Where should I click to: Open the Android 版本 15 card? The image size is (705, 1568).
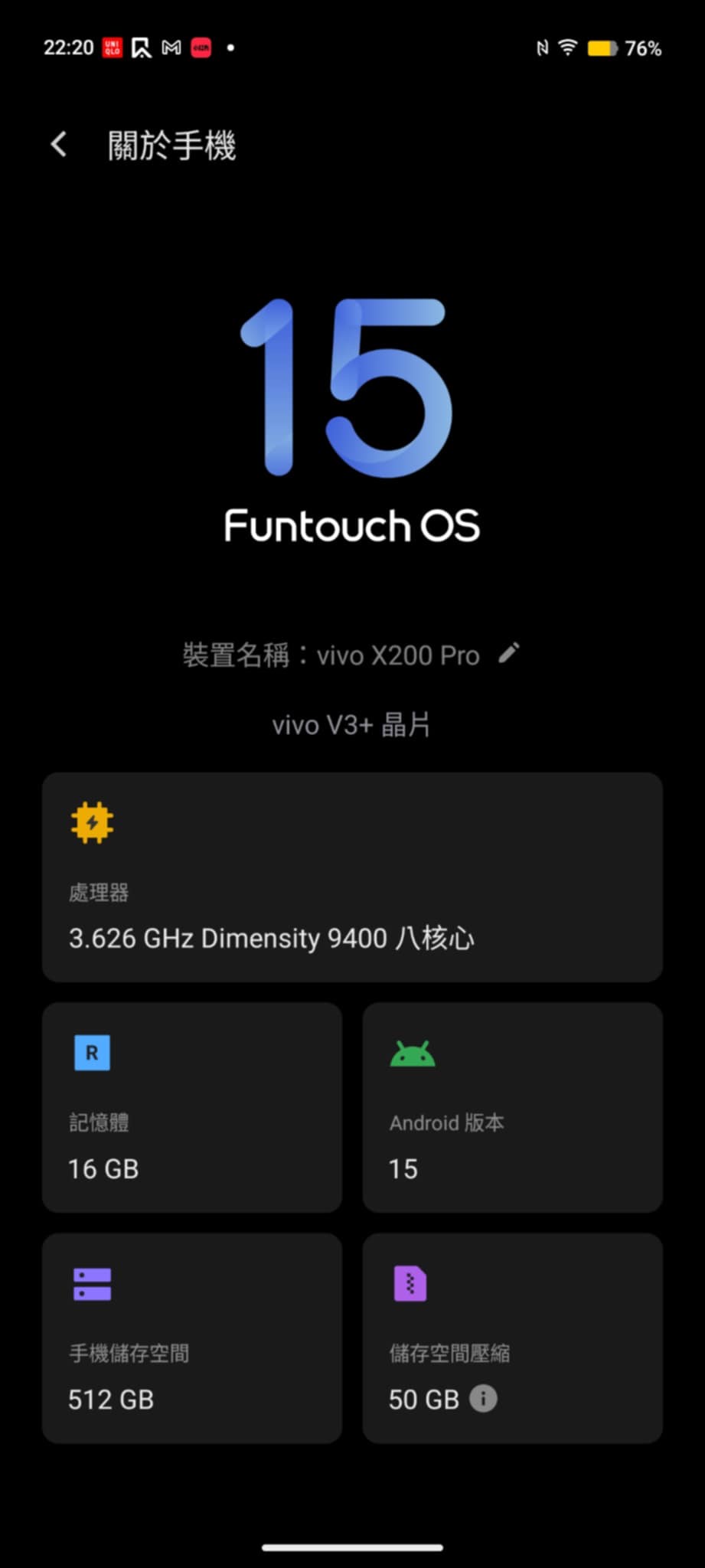[513, 1107]
